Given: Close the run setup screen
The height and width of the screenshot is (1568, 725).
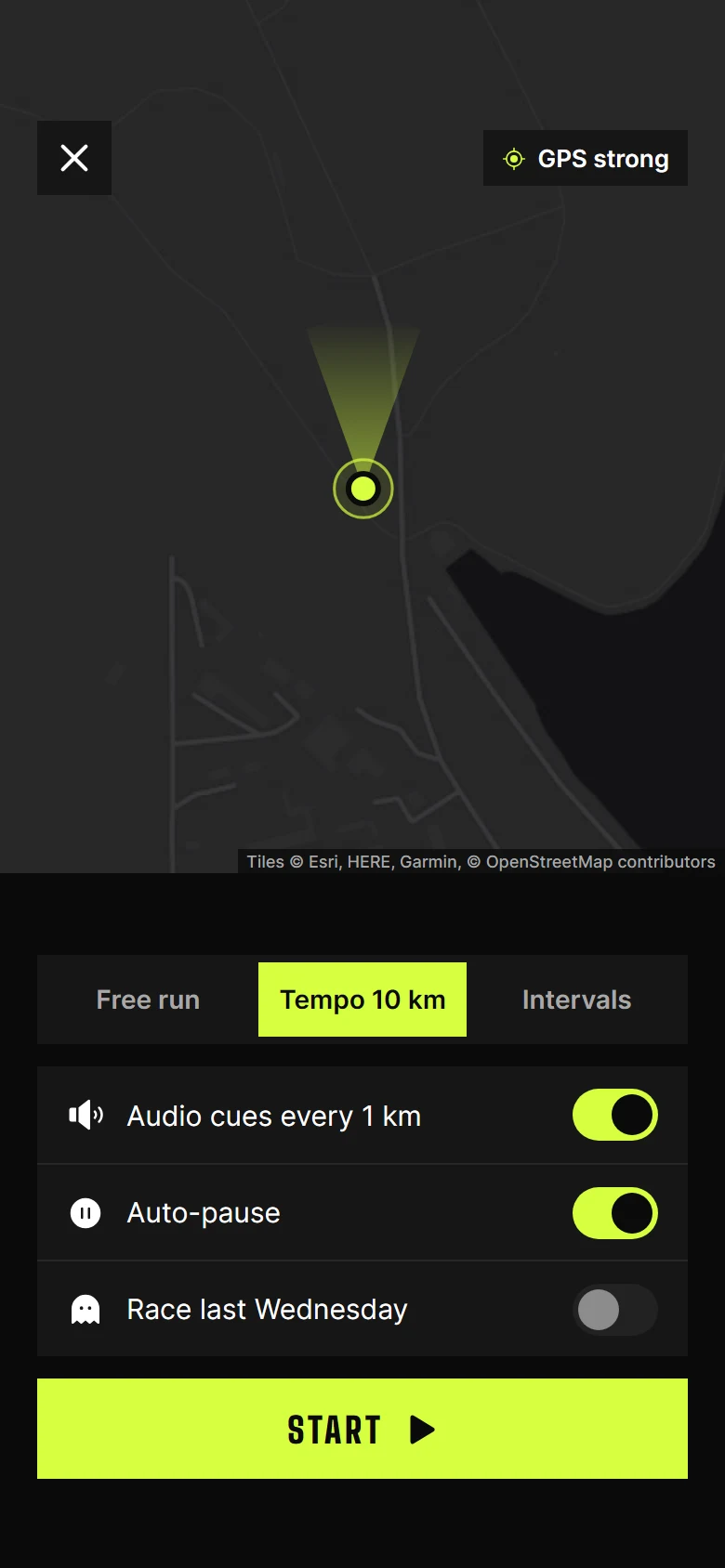Looking at the screenshot, I should point(74,158).
